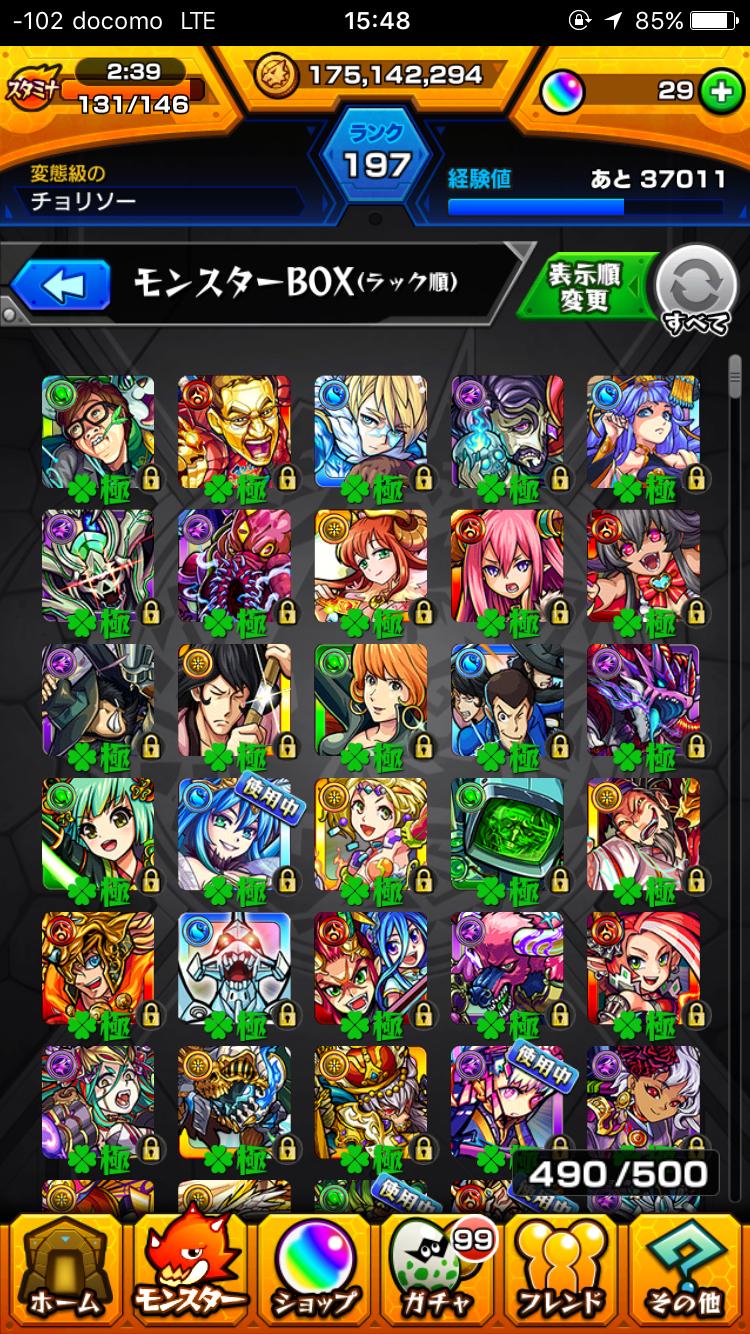Select the purple dragon monster
Screen dimensions: 750x1334
pos(642,700)
